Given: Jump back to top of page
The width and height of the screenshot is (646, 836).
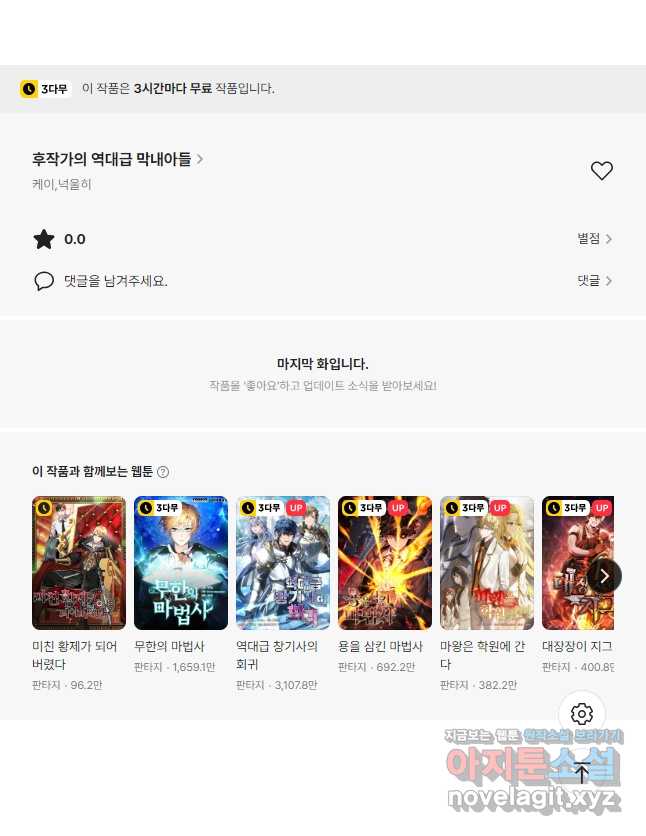Looking at the screenshot, I should (582, 771).
